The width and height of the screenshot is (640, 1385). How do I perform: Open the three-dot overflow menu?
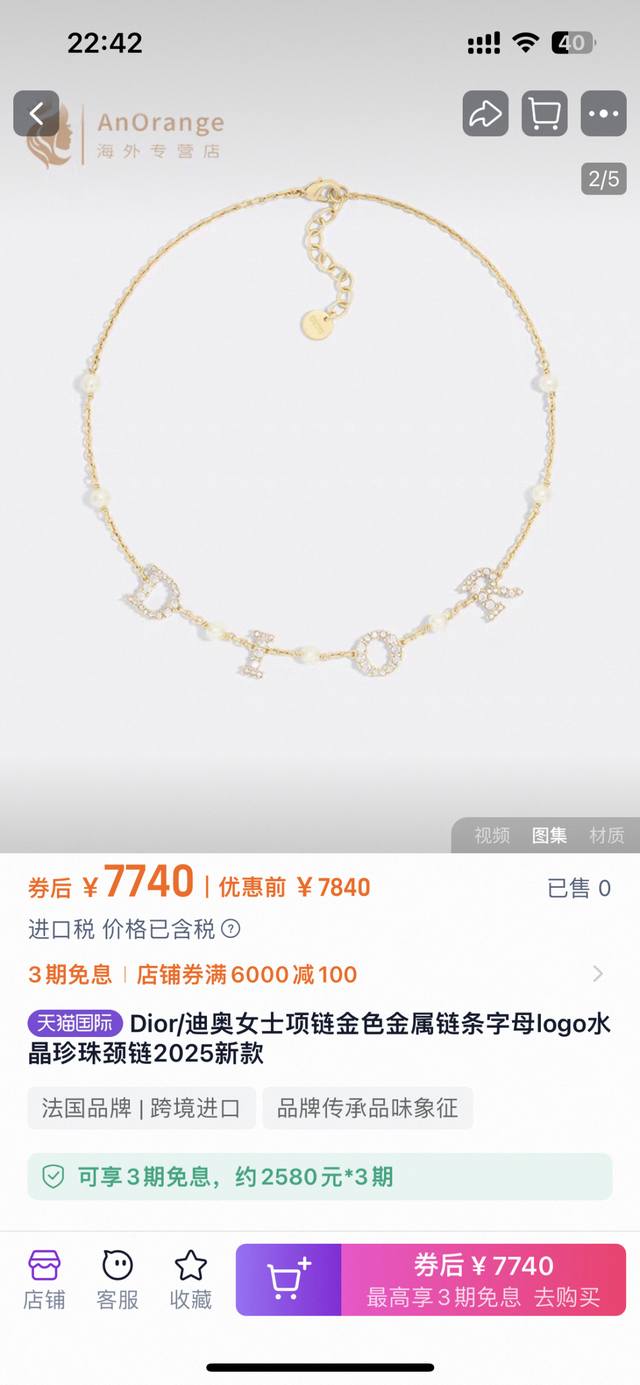604,114
